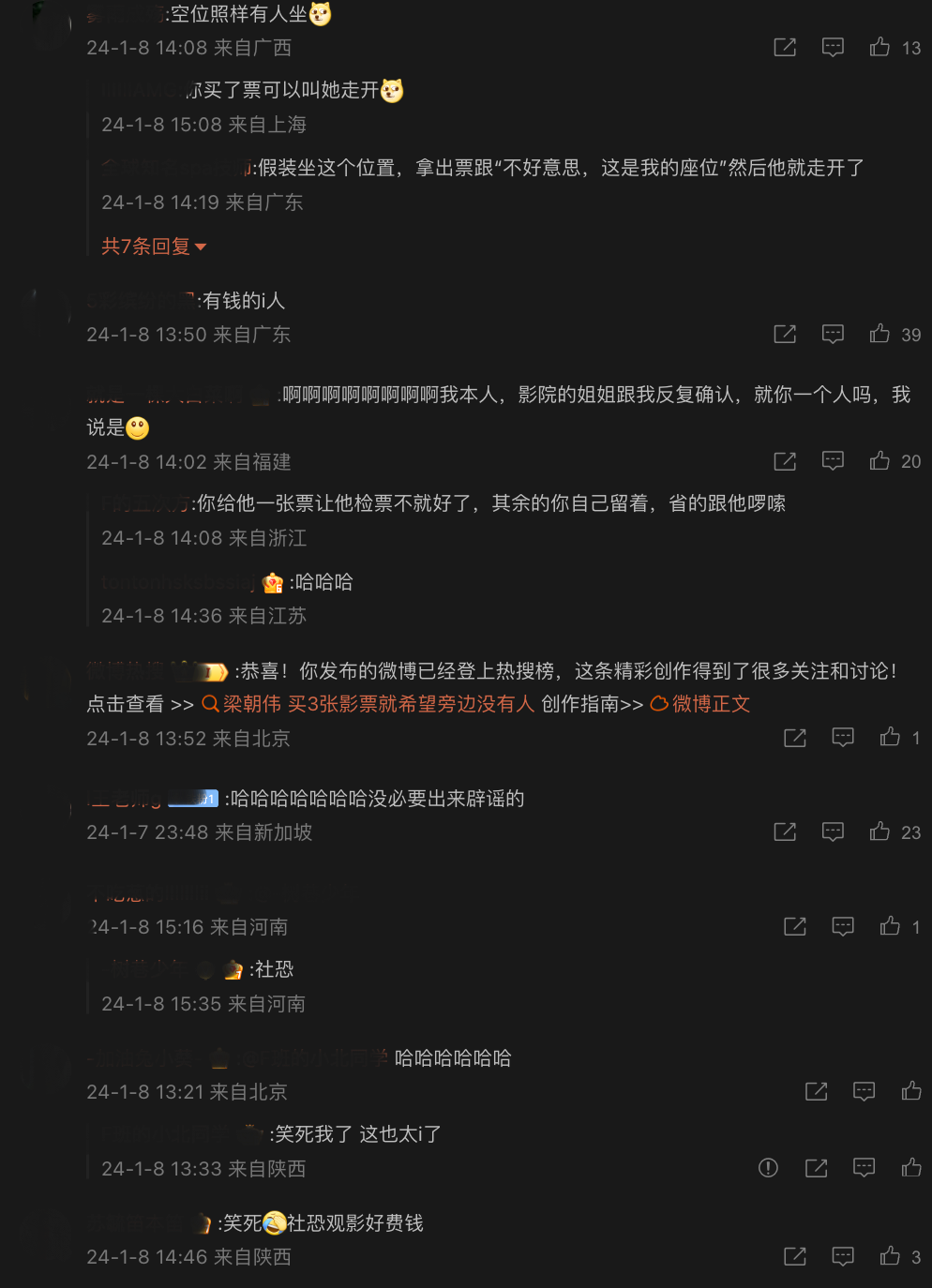Open the 梁朝伟 买3张影票 hot search link
932x1288 pixels.
tap(378, 704)
